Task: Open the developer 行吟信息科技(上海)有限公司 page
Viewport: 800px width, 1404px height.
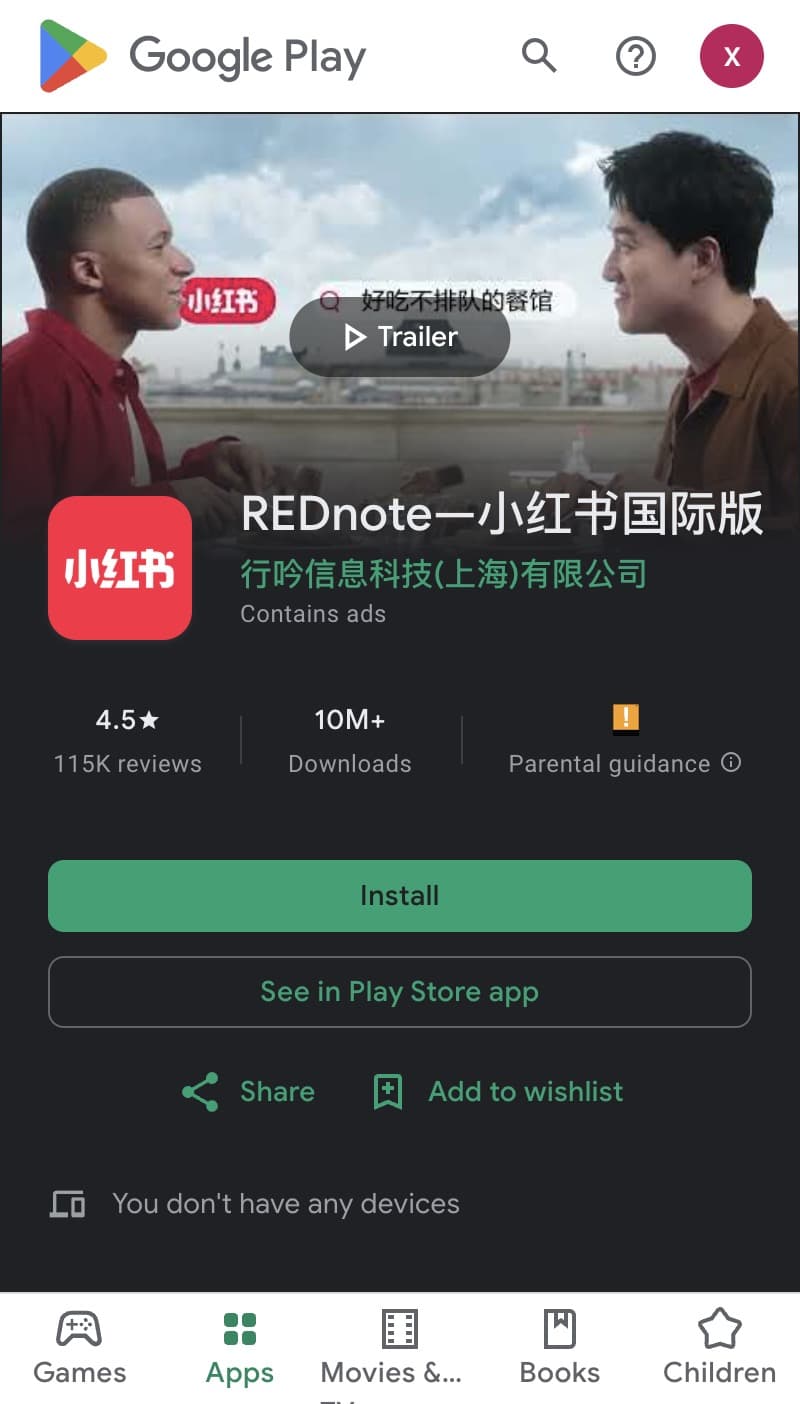Action: 443,573
